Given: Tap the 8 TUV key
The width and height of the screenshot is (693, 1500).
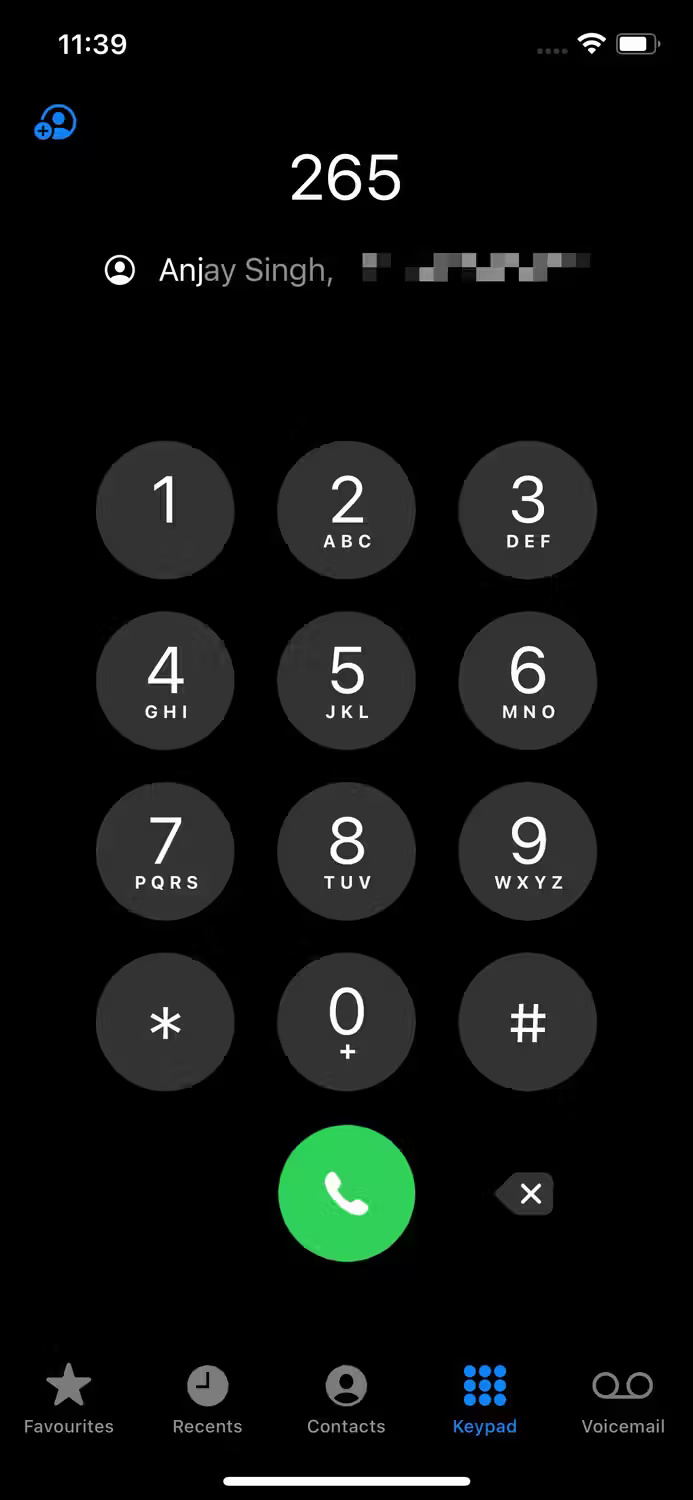Looking at the screenshot, I should point(346,852).
